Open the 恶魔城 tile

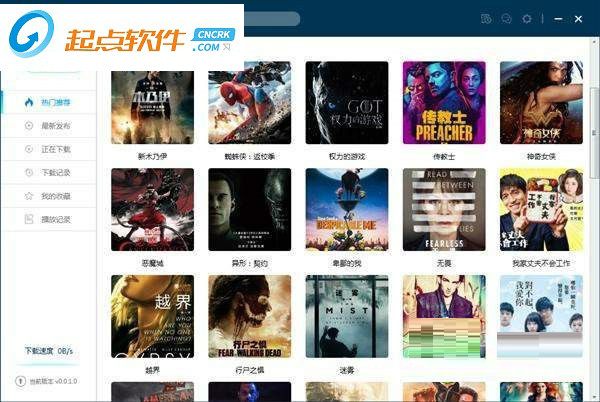152,209
